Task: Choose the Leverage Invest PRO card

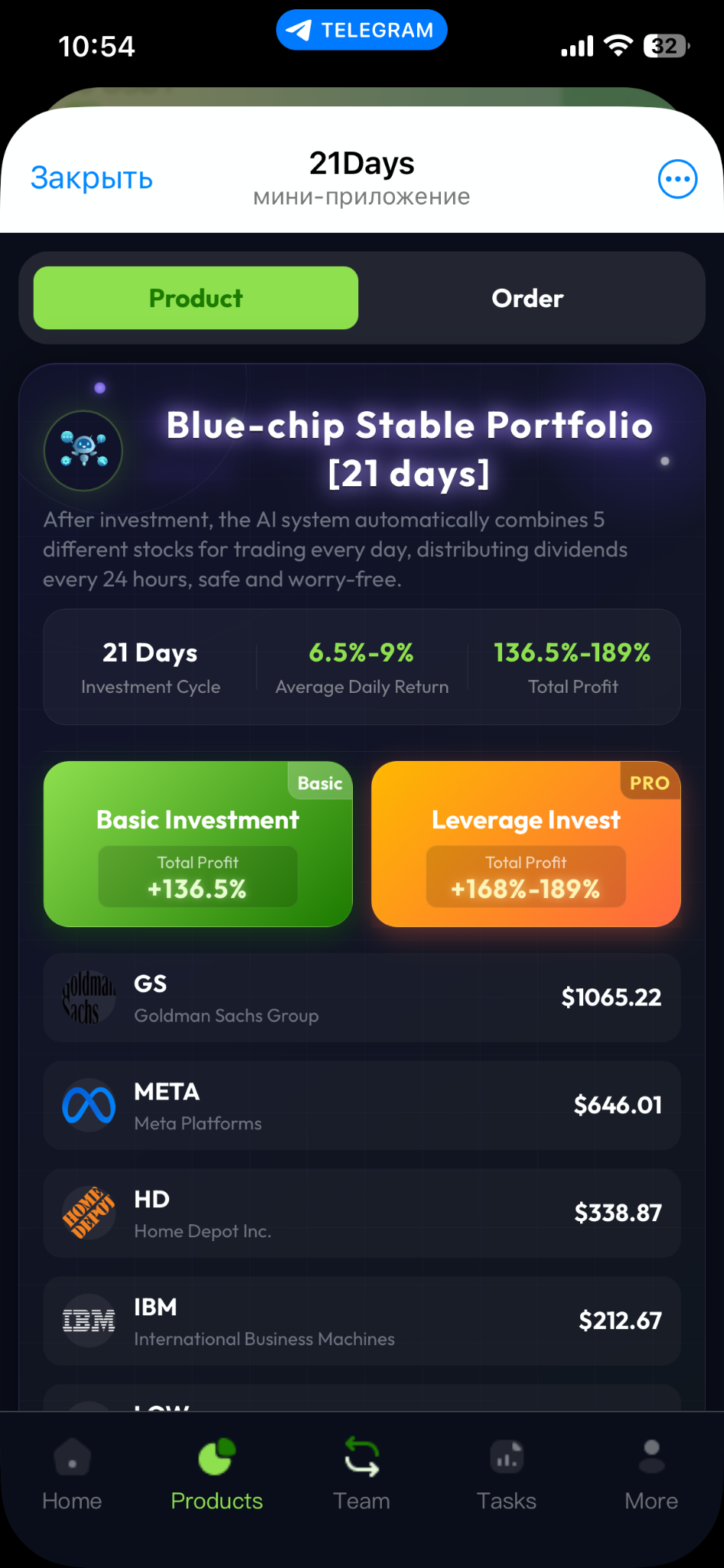Action: click(526, 844)
